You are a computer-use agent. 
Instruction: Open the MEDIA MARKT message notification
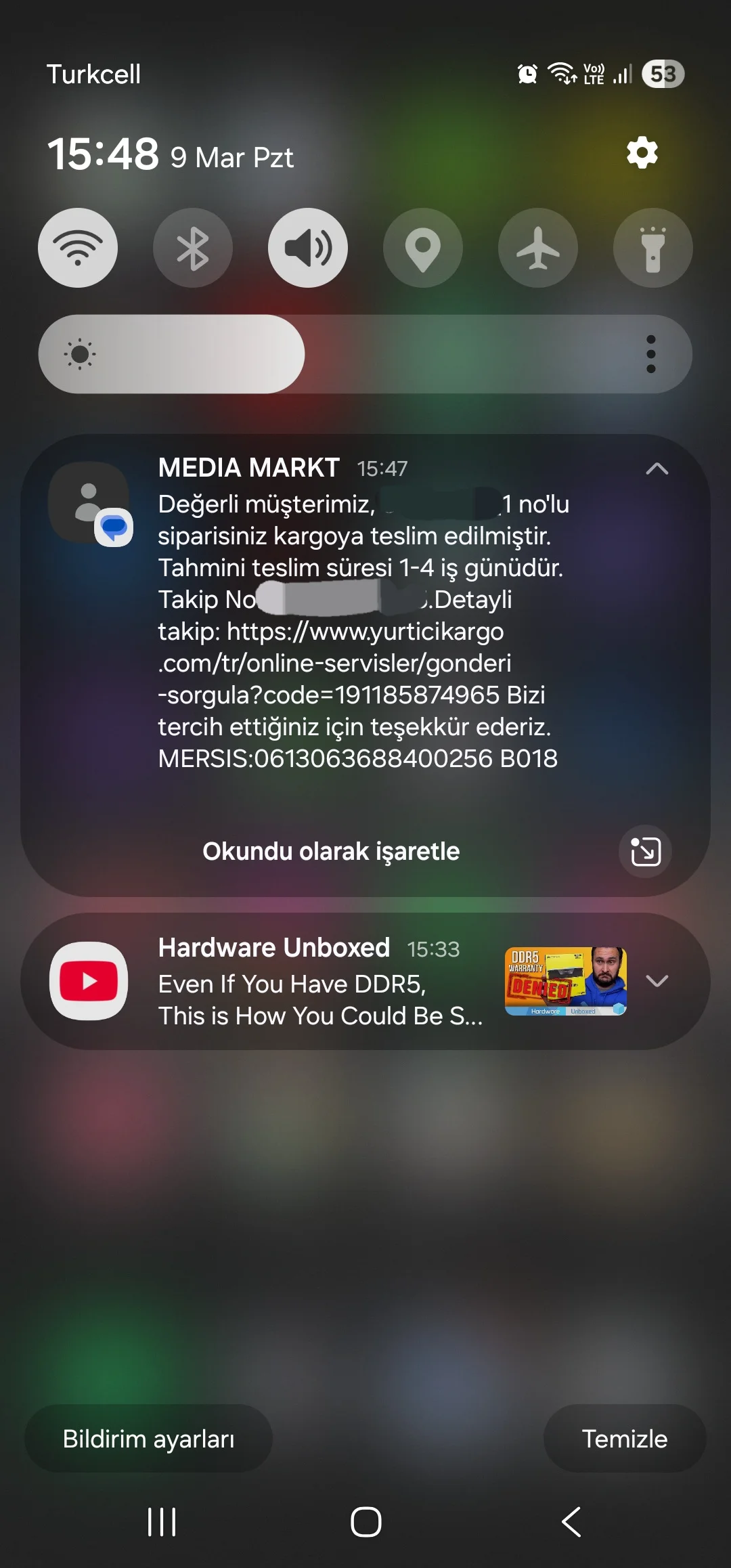pyautogui.click(x=359, y=630)
